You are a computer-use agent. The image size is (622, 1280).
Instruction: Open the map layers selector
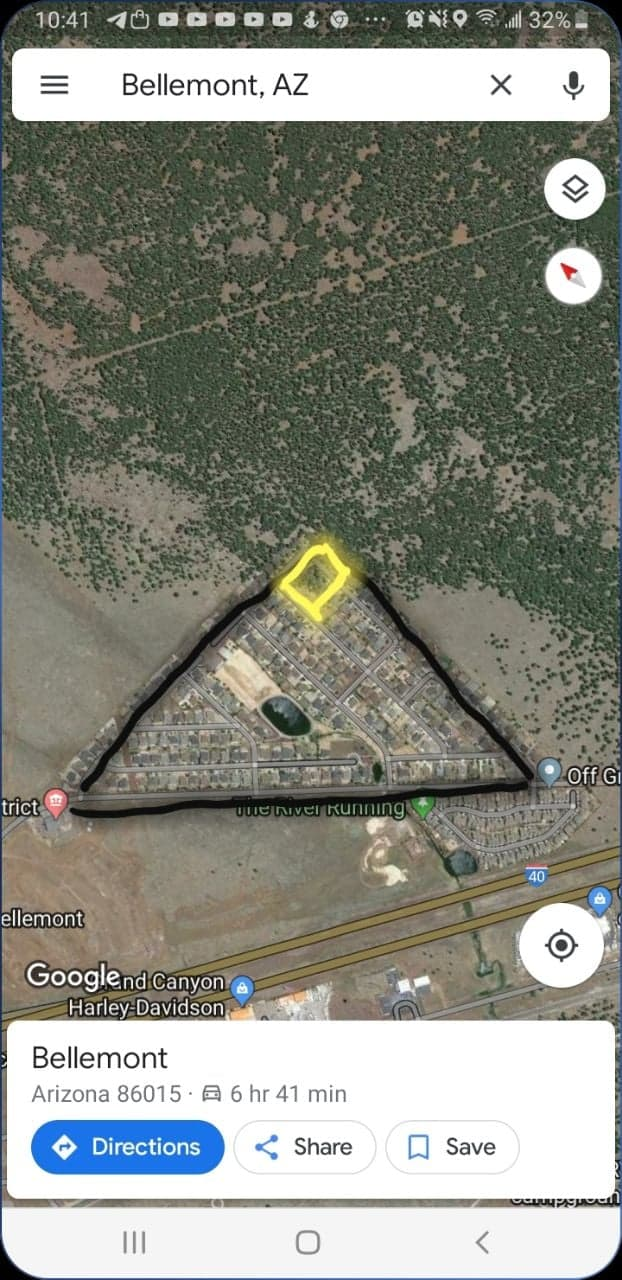tap(575, 188)
